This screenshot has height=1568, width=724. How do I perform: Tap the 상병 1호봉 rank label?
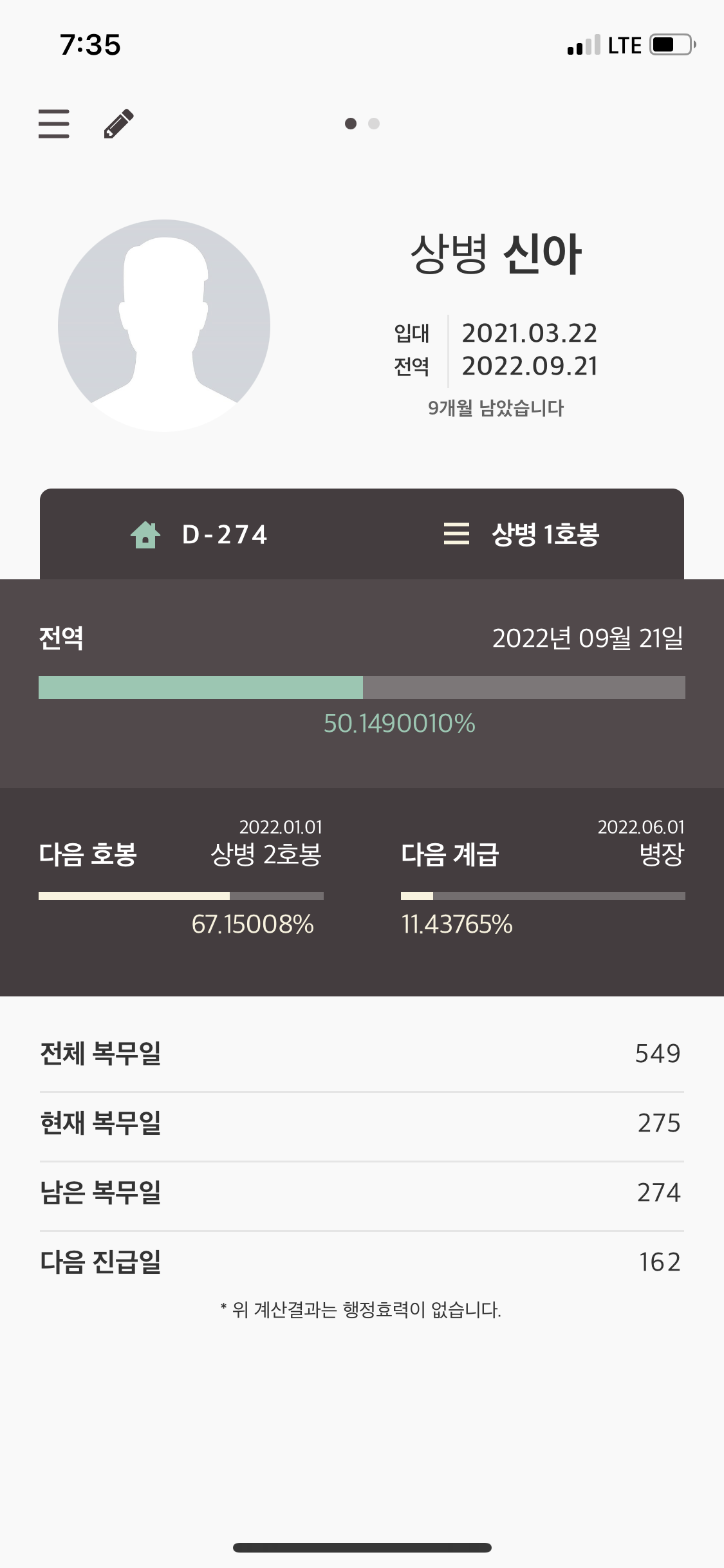pos(544,535)
